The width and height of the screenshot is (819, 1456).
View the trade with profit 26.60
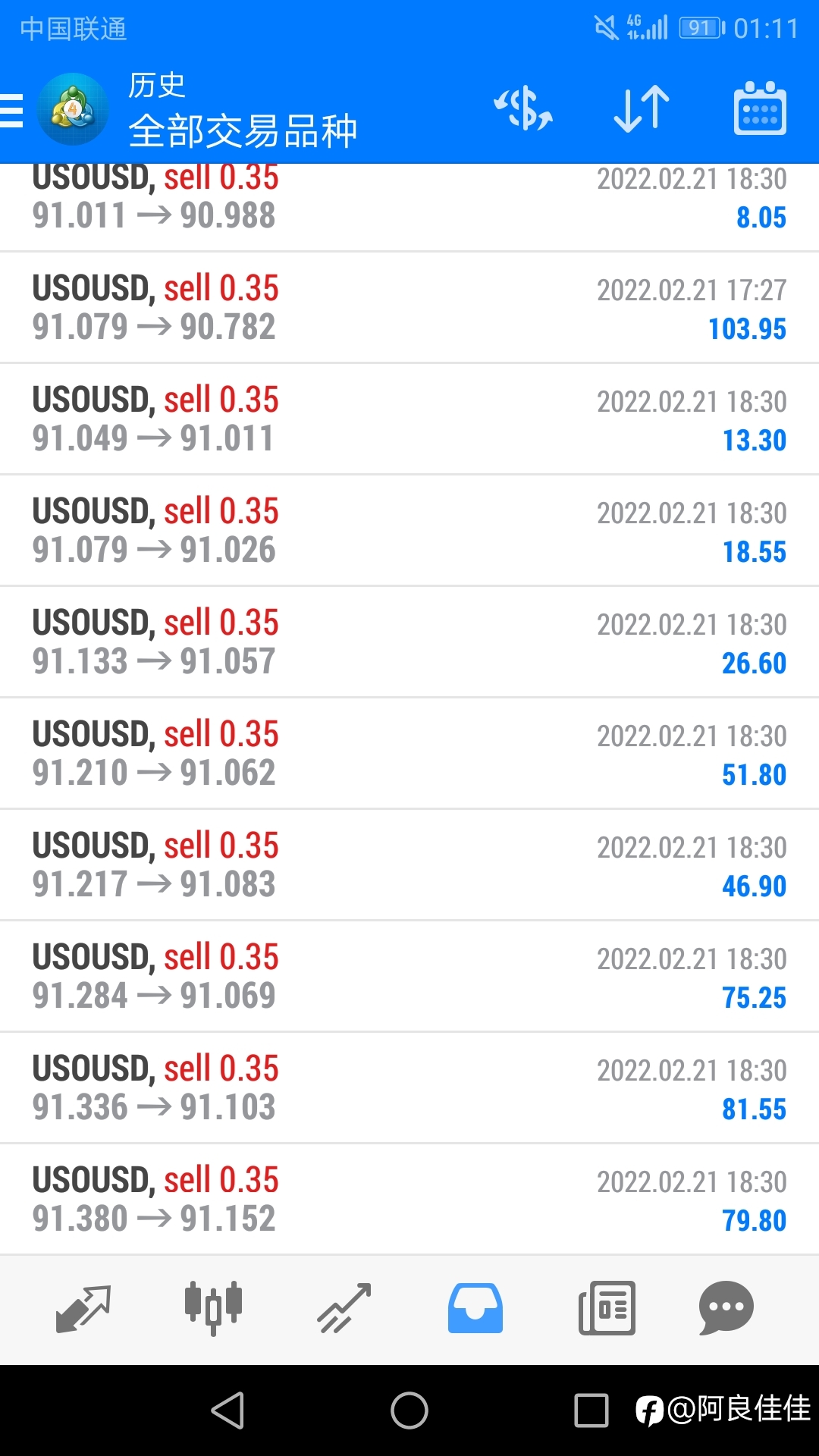pos(409,642)
